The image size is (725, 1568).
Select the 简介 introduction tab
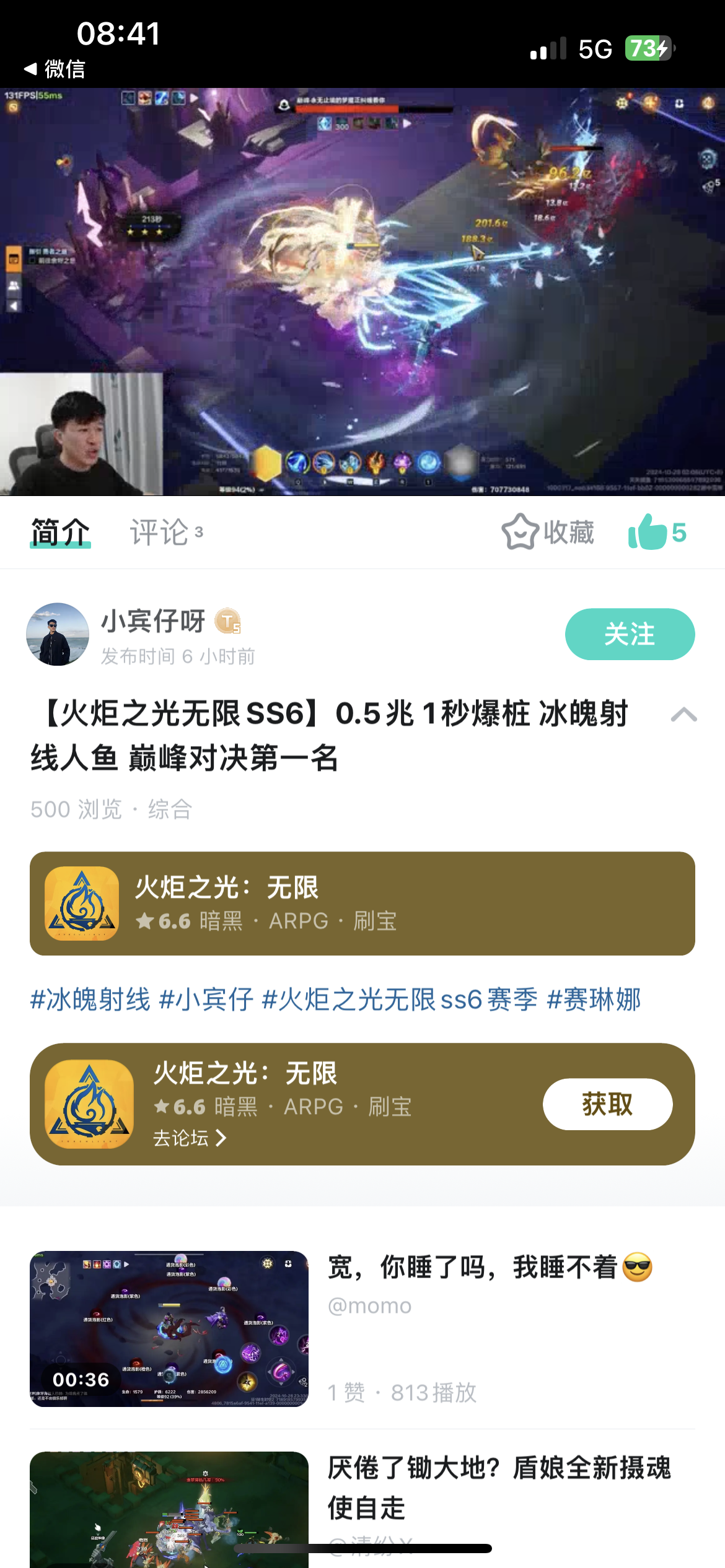[59, 532]
